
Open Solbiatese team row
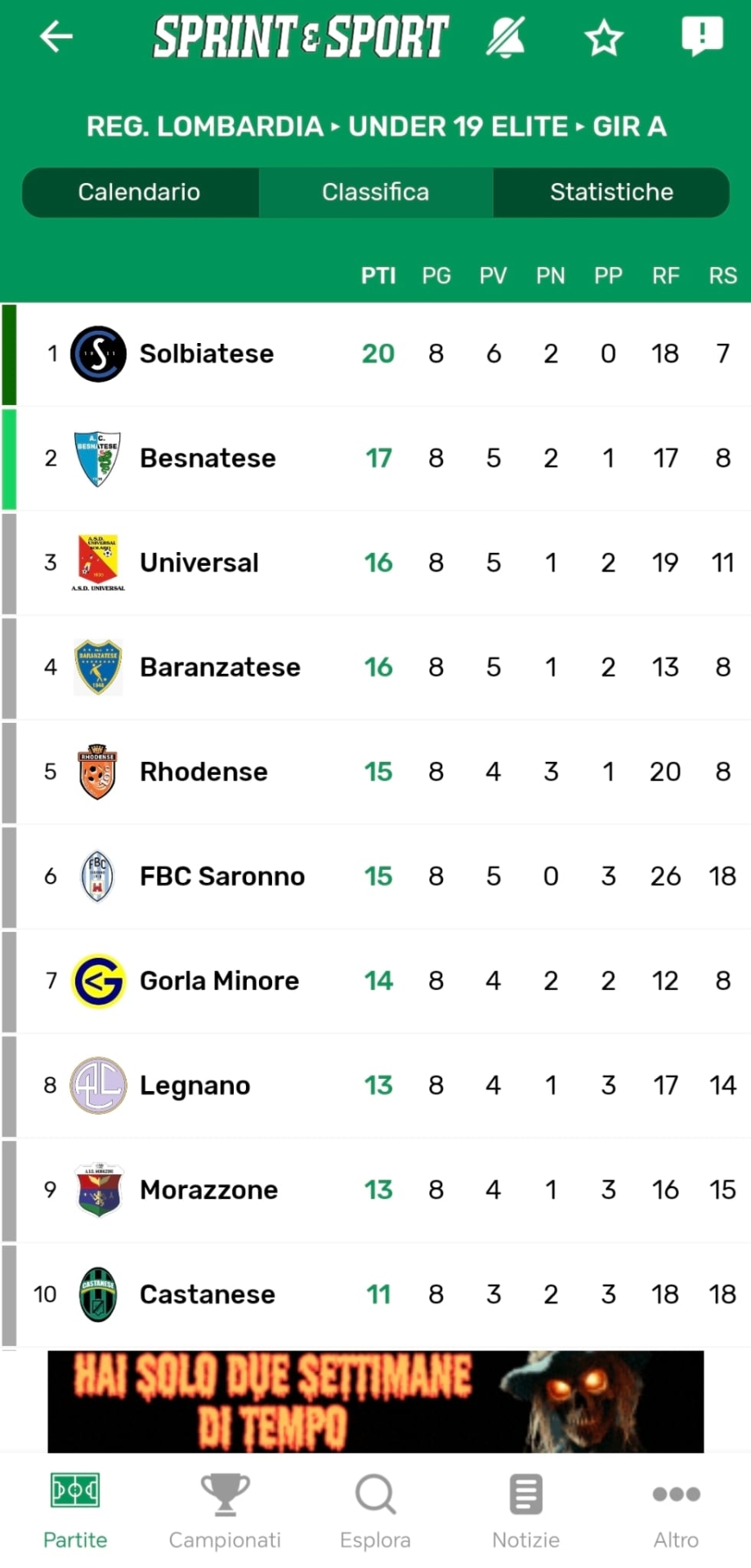coord(376,354)
